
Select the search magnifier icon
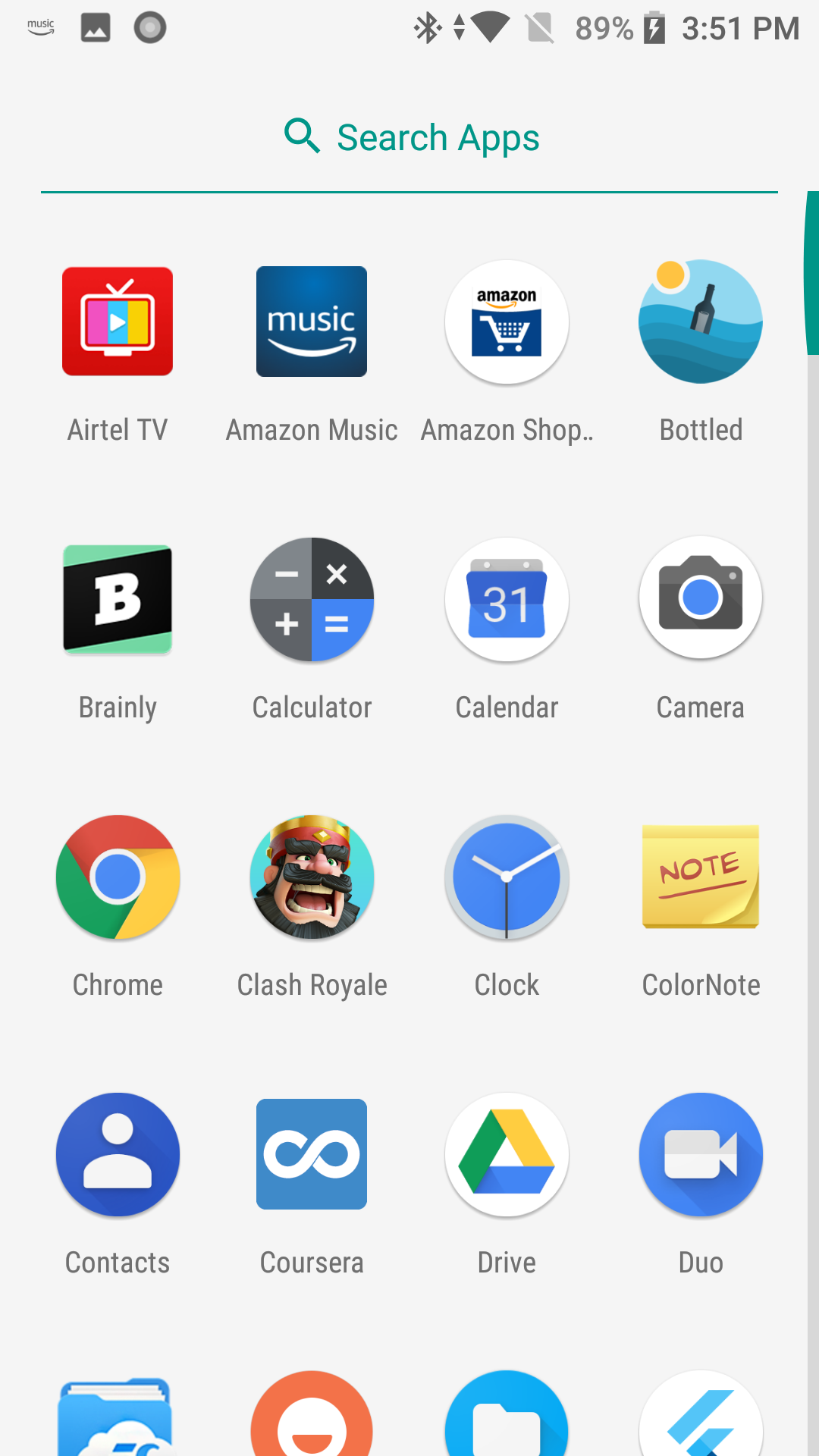(x=300, y=136)
